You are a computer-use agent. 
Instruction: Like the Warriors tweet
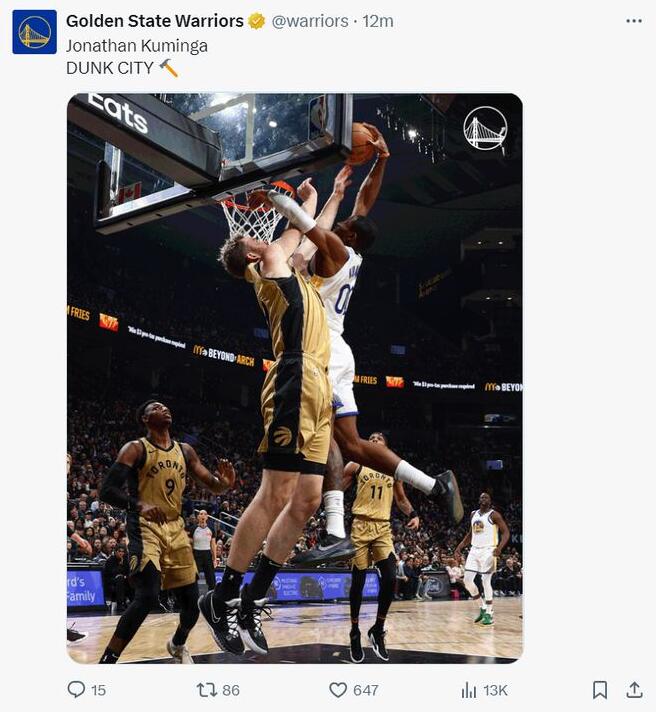(x=338, y=690)
